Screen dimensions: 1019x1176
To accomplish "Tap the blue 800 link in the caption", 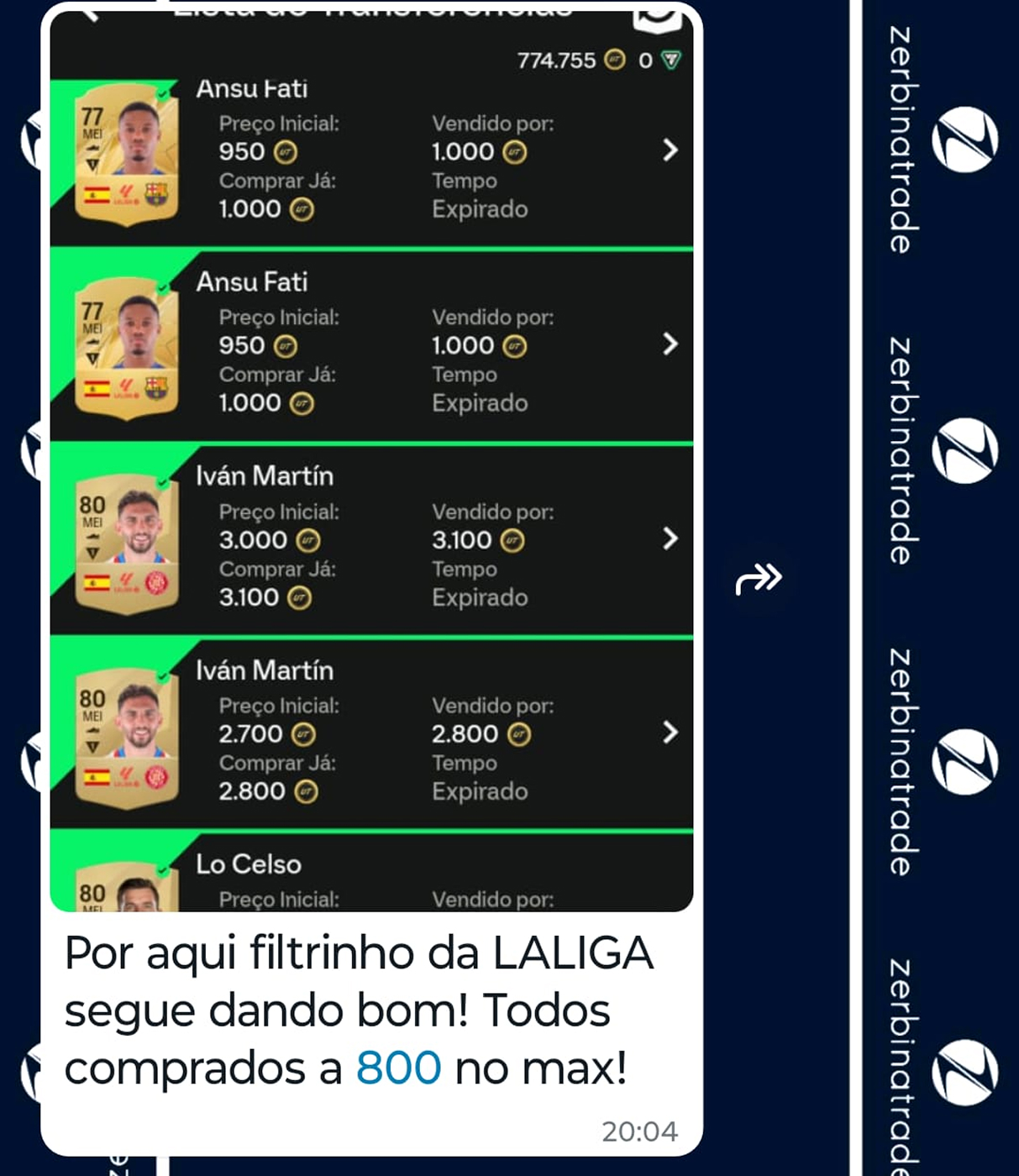I will coord(398,1068).
